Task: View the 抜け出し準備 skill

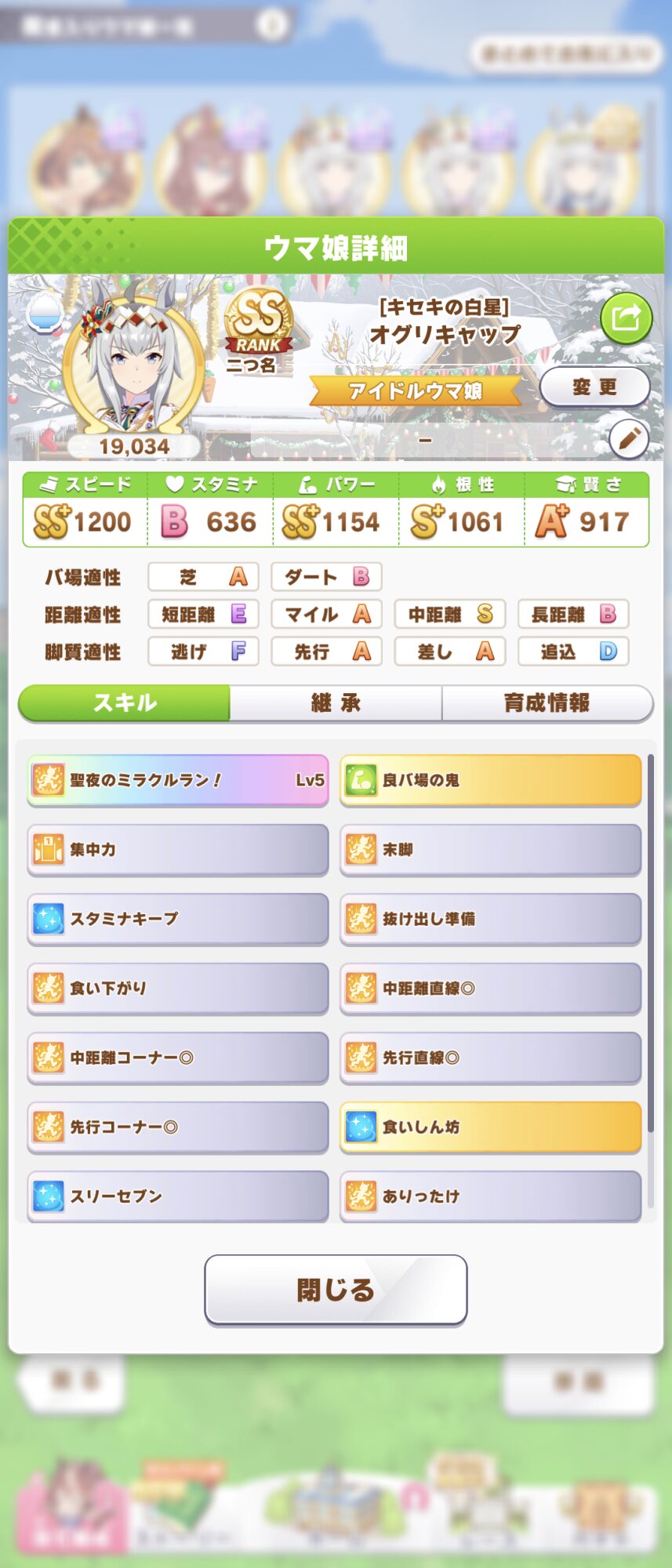Action: click(490, 919)
